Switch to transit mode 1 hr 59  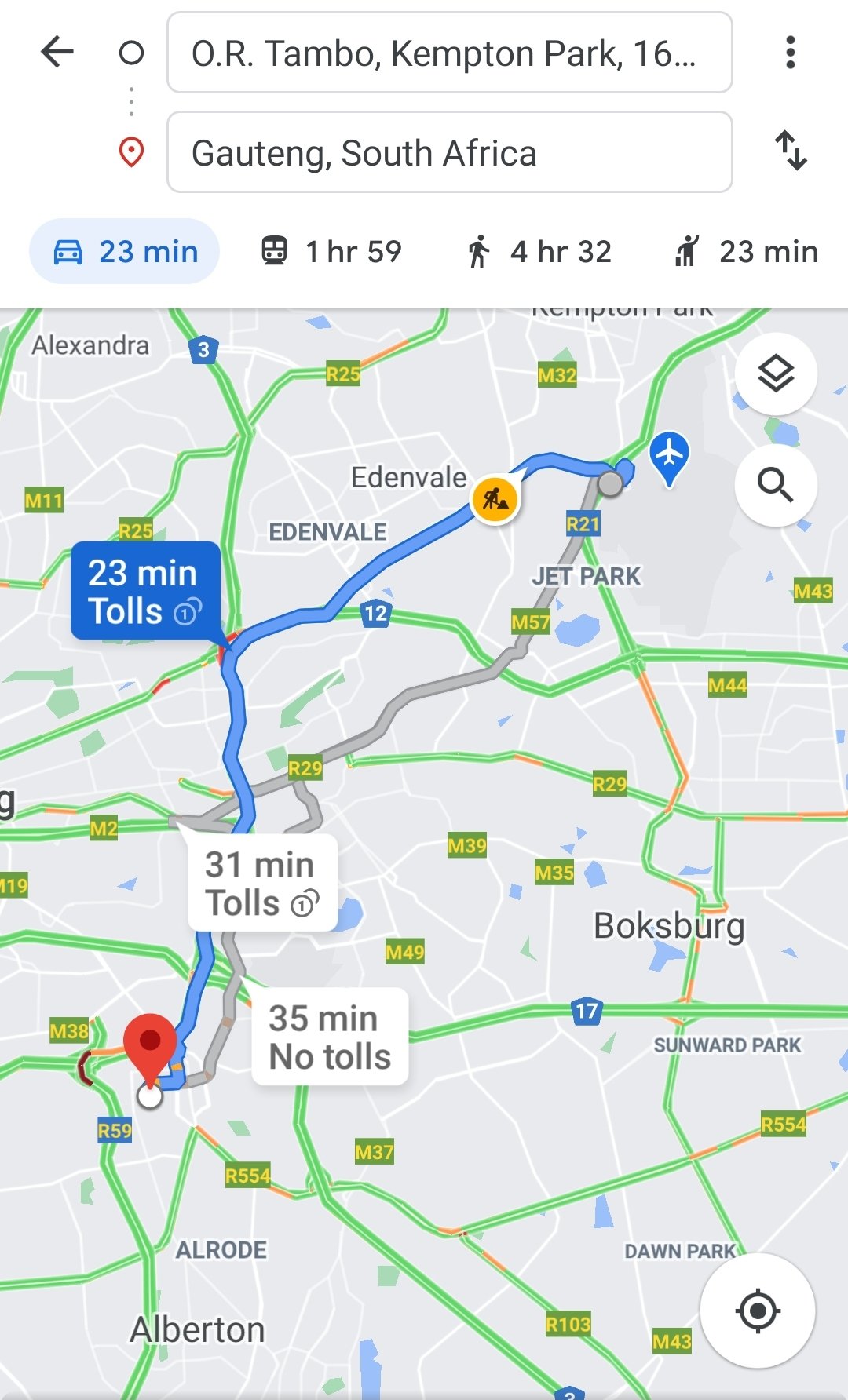(331, 252)
